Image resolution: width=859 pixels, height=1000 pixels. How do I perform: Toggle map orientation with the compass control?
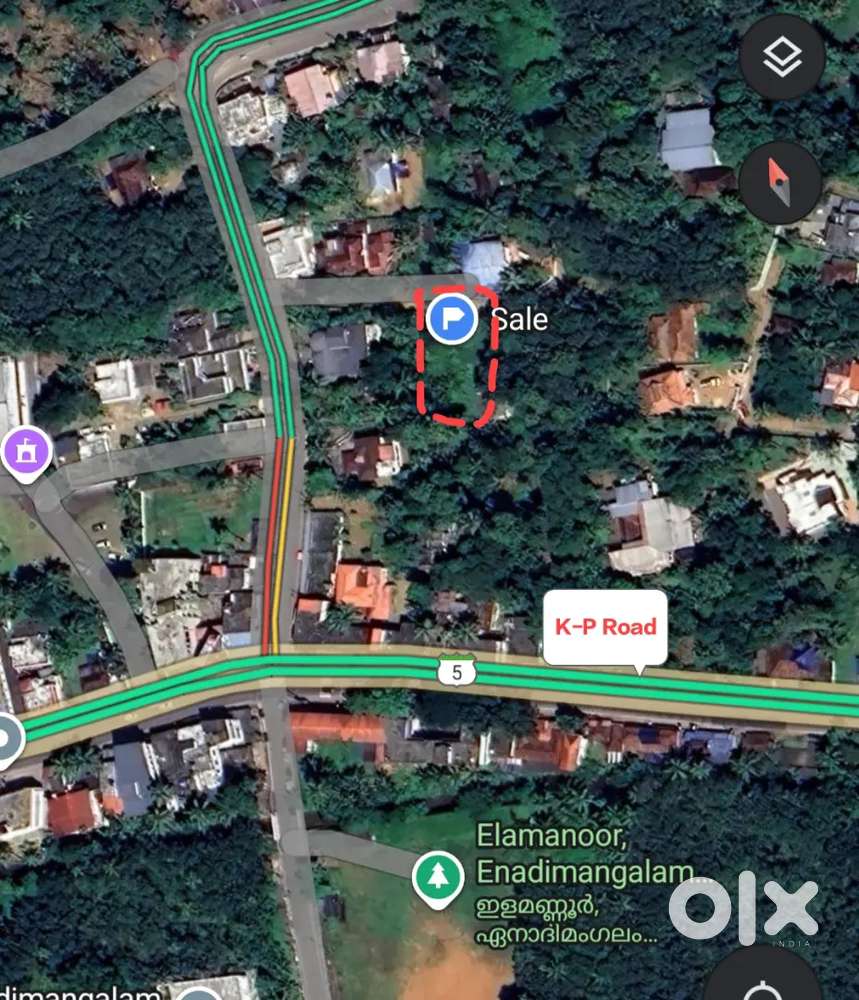pos(781,183)
